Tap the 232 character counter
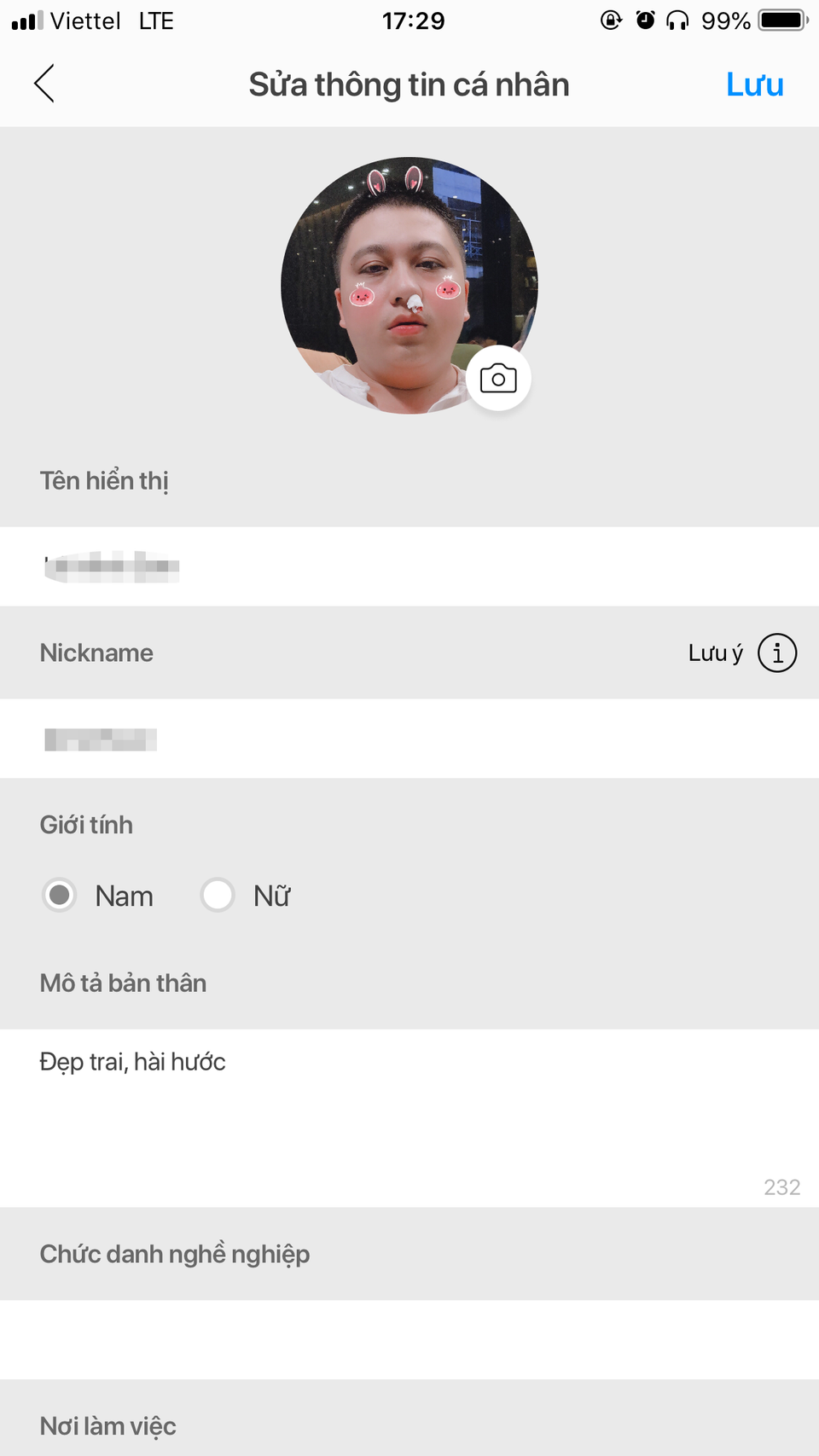819x1456 pixels. click(x=782, y=1186)
